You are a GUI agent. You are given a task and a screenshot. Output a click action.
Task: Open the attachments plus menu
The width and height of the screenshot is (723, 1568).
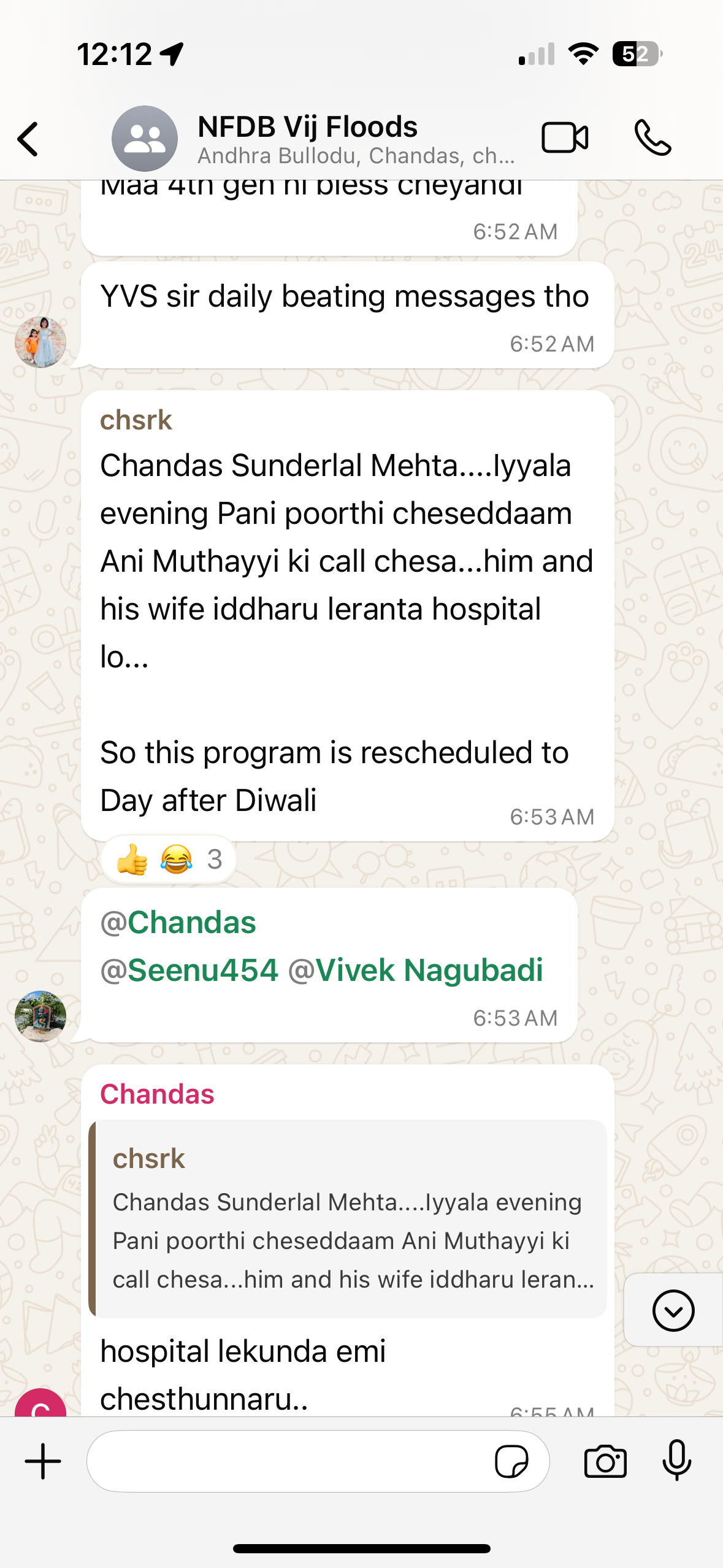pyautogui.click(x=43, y=1461)
